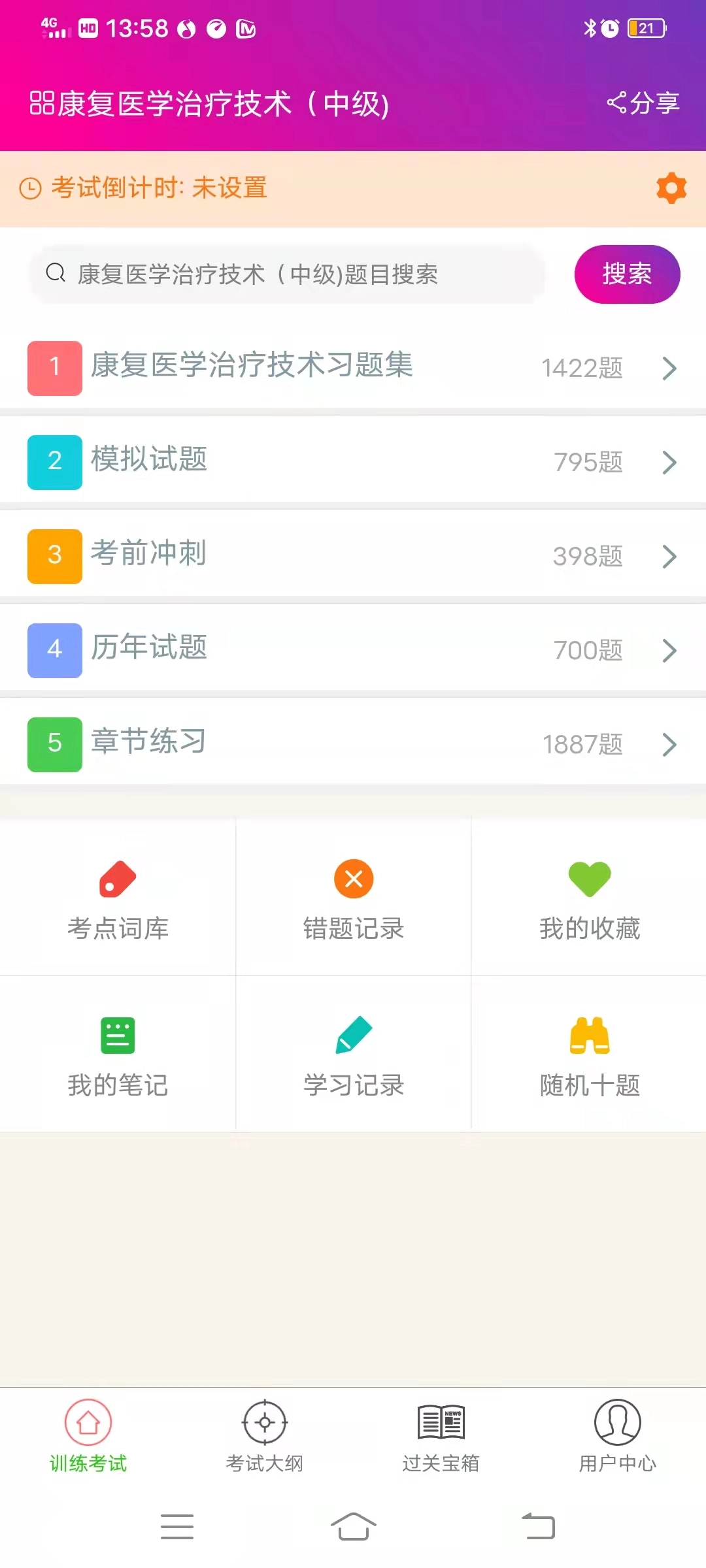
Task: Expand 历年试题 past exam papers
Action: point(353,649)
